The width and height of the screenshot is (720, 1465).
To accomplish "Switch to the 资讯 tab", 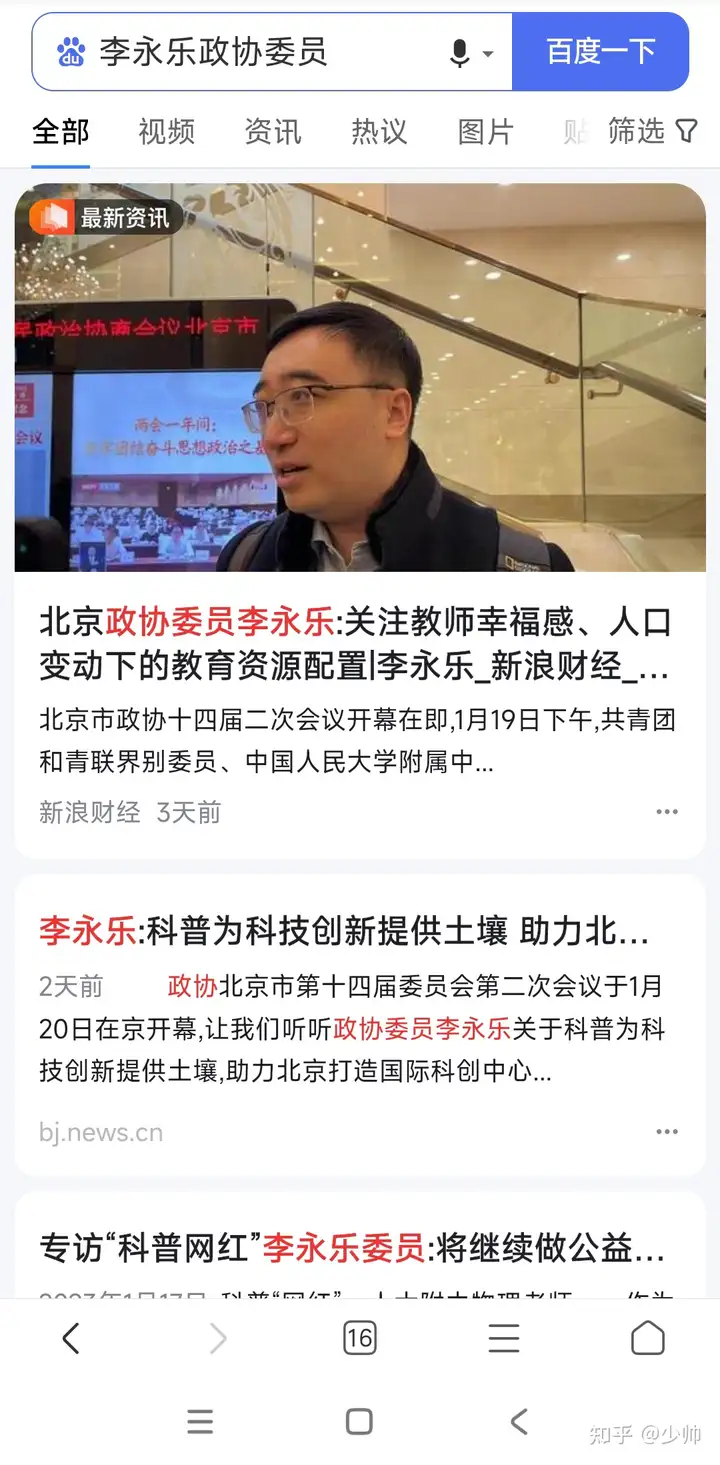I will pyautogui.click(x=273, y=131).
